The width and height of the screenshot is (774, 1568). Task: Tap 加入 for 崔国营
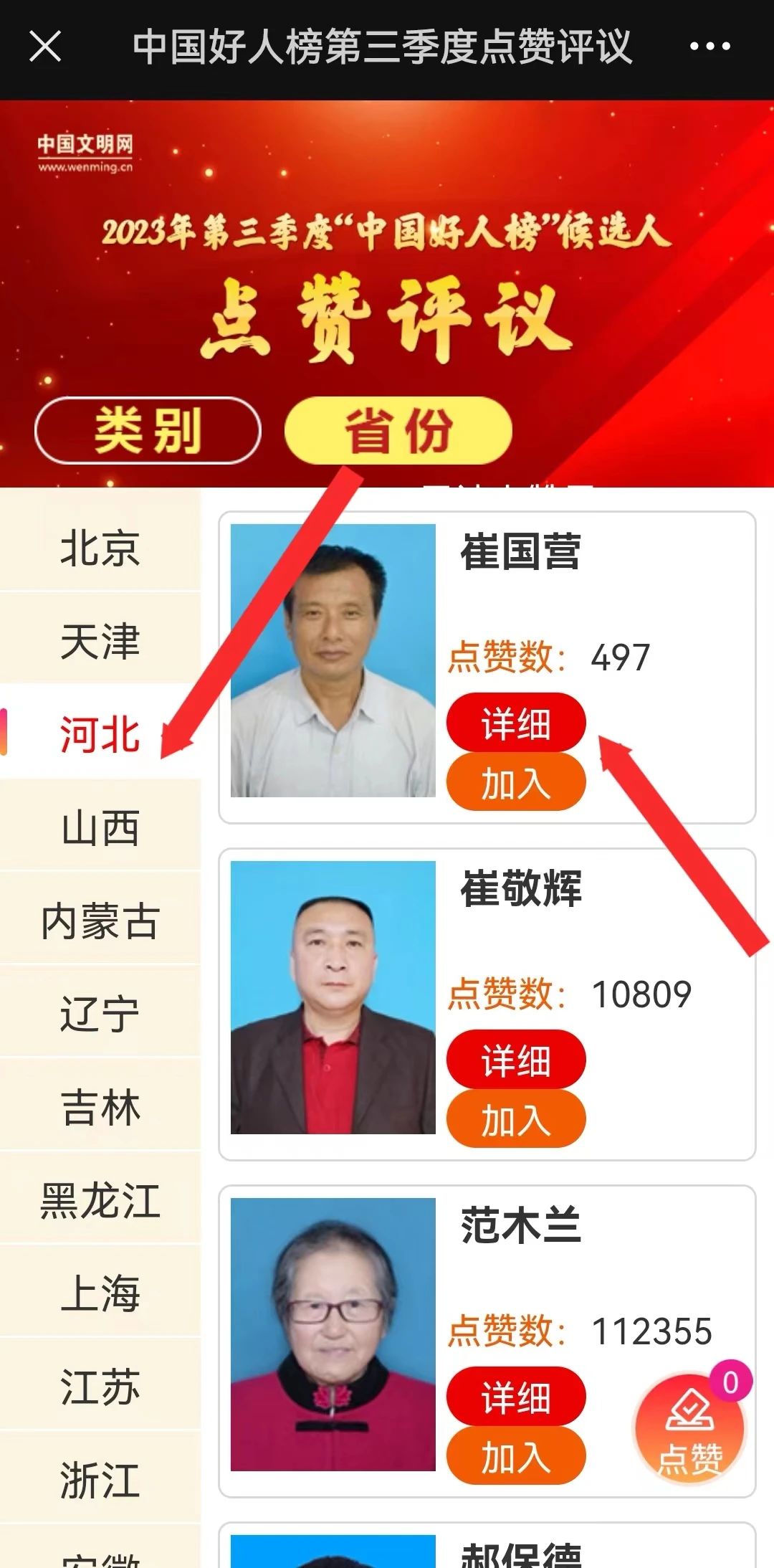(x=516, y=783)
